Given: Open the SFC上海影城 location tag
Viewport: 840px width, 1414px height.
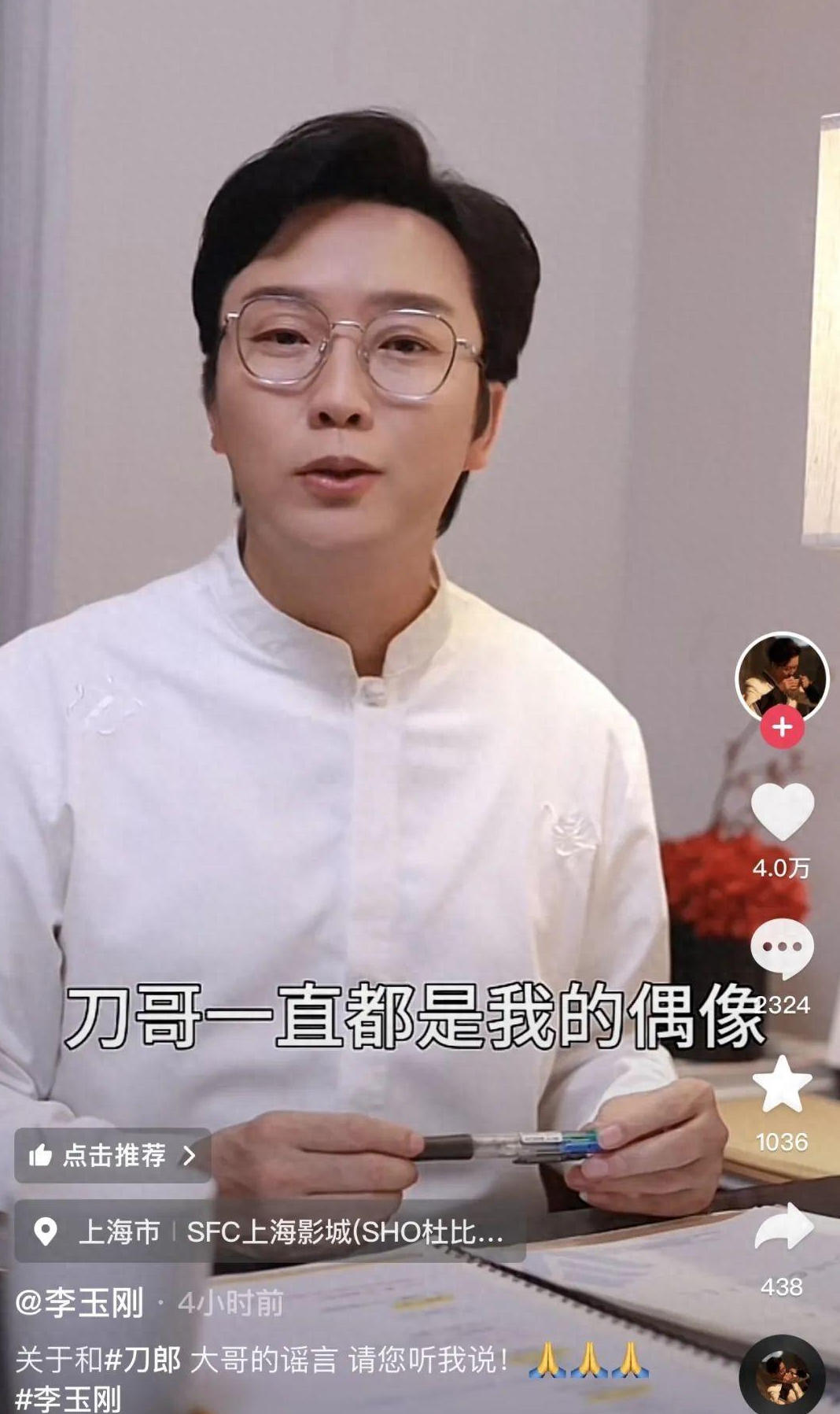Looking at the screenshot, I should pos(344,1231).
